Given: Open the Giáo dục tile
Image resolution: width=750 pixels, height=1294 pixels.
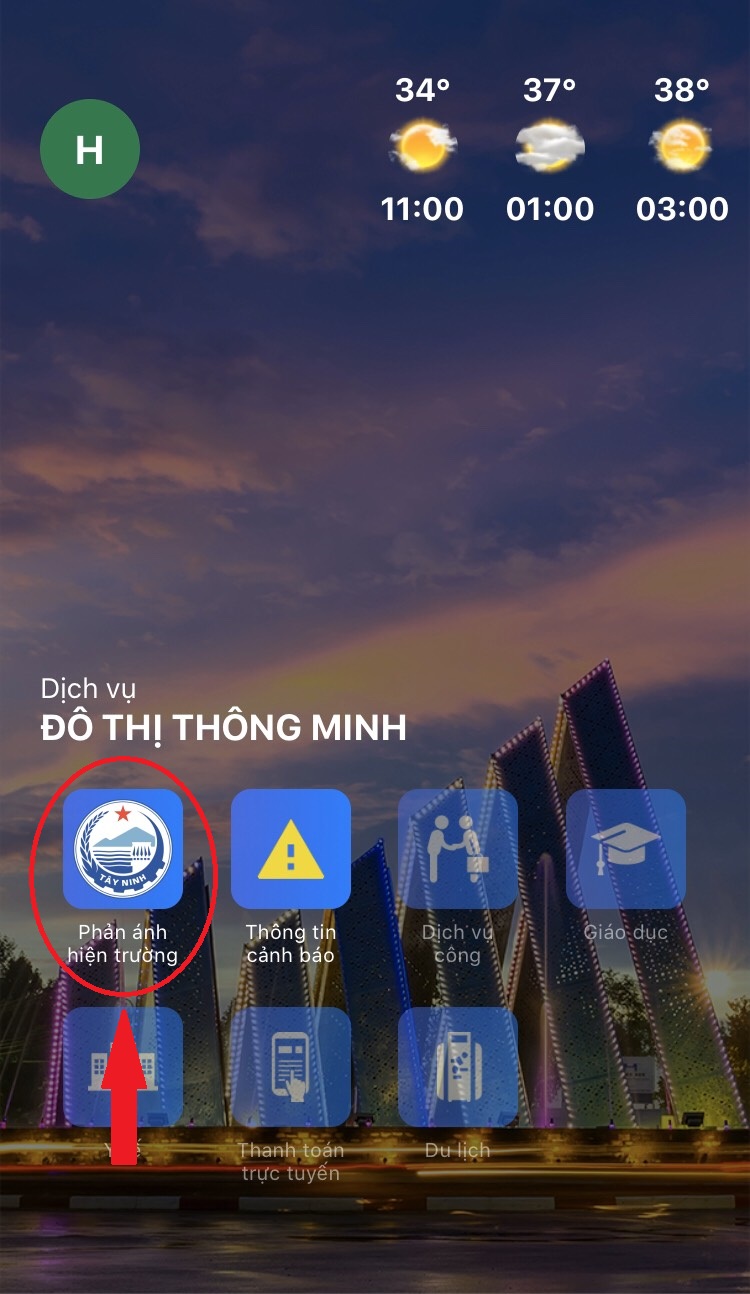Looking at the screenshot, I should 626,849.
